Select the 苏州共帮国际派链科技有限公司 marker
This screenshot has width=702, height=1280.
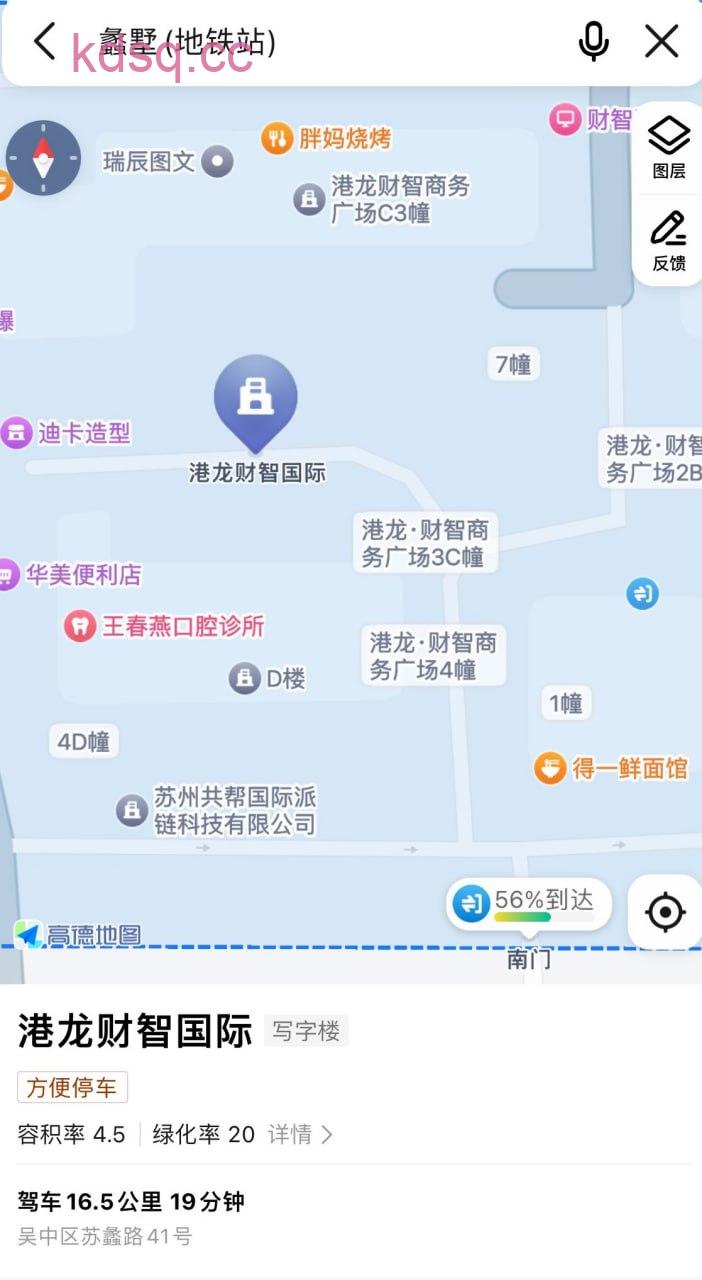[131, 810]
